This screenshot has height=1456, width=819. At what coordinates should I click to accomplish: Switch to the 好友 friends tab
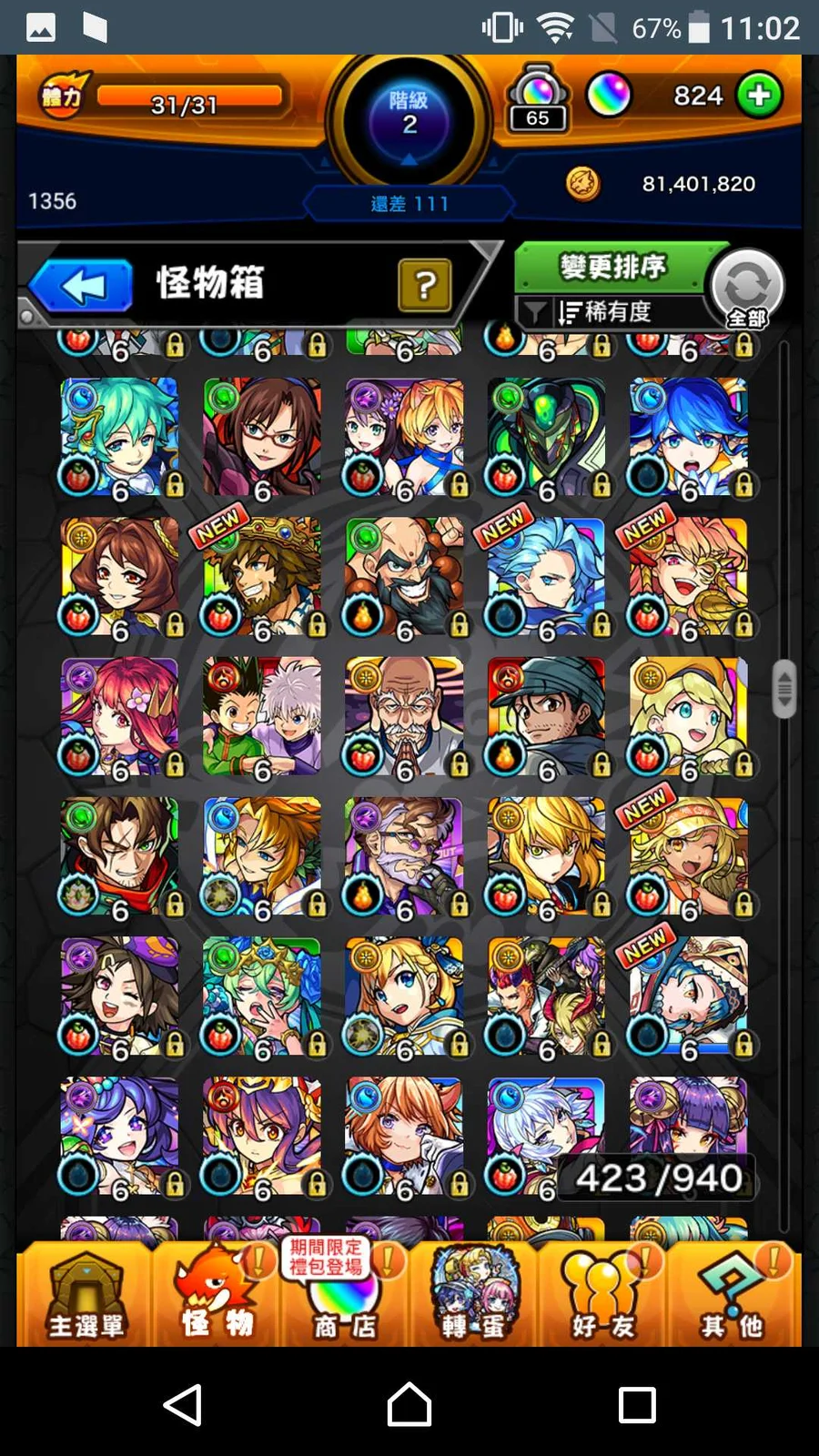point(603,1297)
